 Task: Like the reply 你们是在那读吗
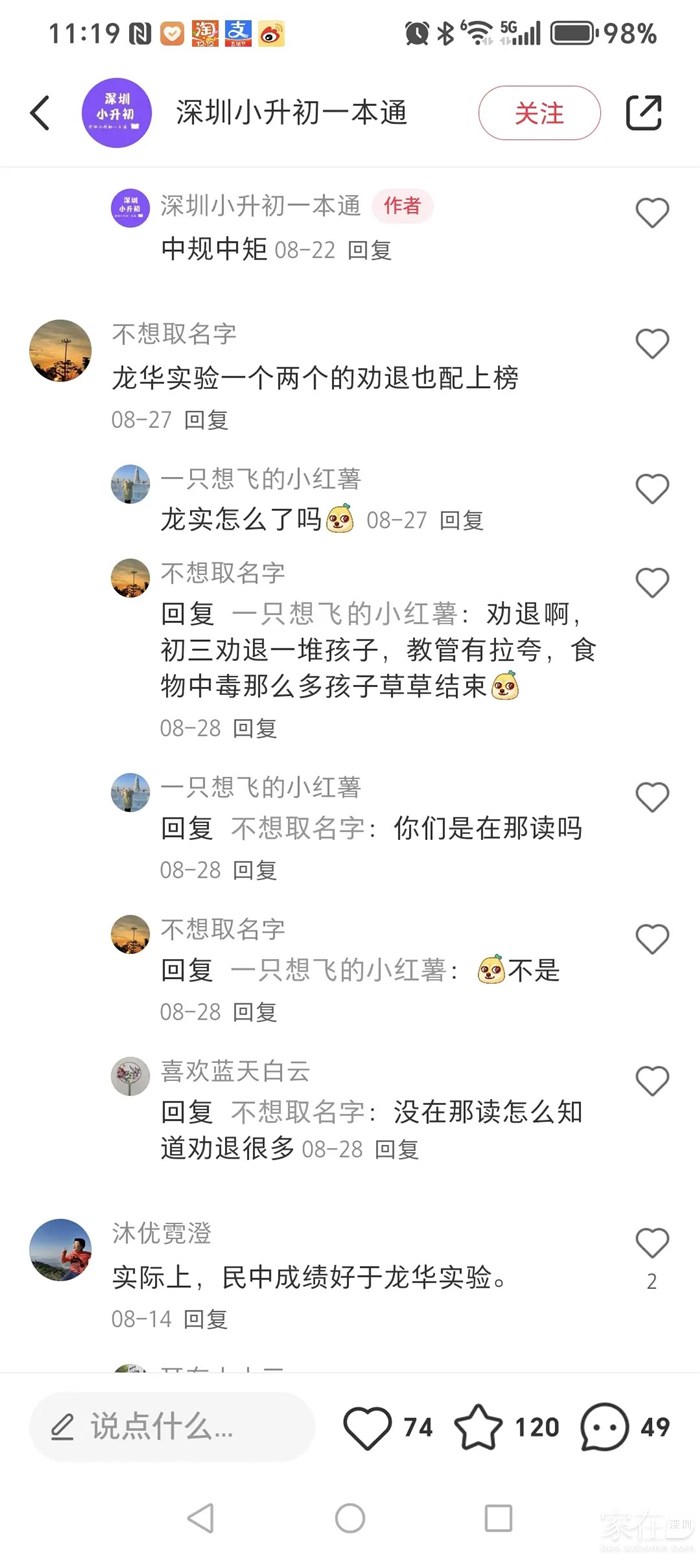pyautogui.click(x=652, y=797)
